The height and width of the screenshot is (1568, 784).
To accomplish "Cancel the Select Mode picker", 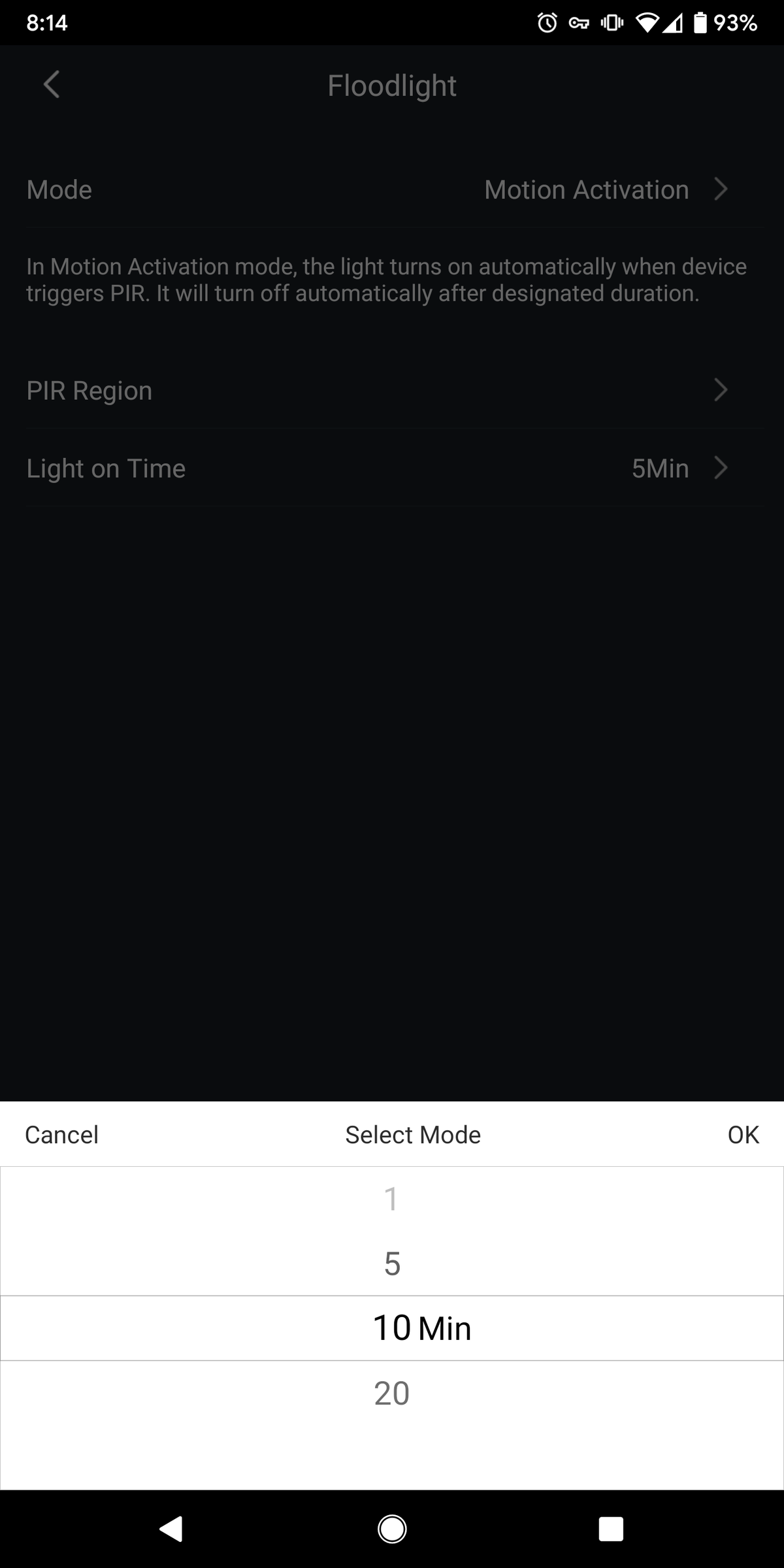I will [61, 1135].
